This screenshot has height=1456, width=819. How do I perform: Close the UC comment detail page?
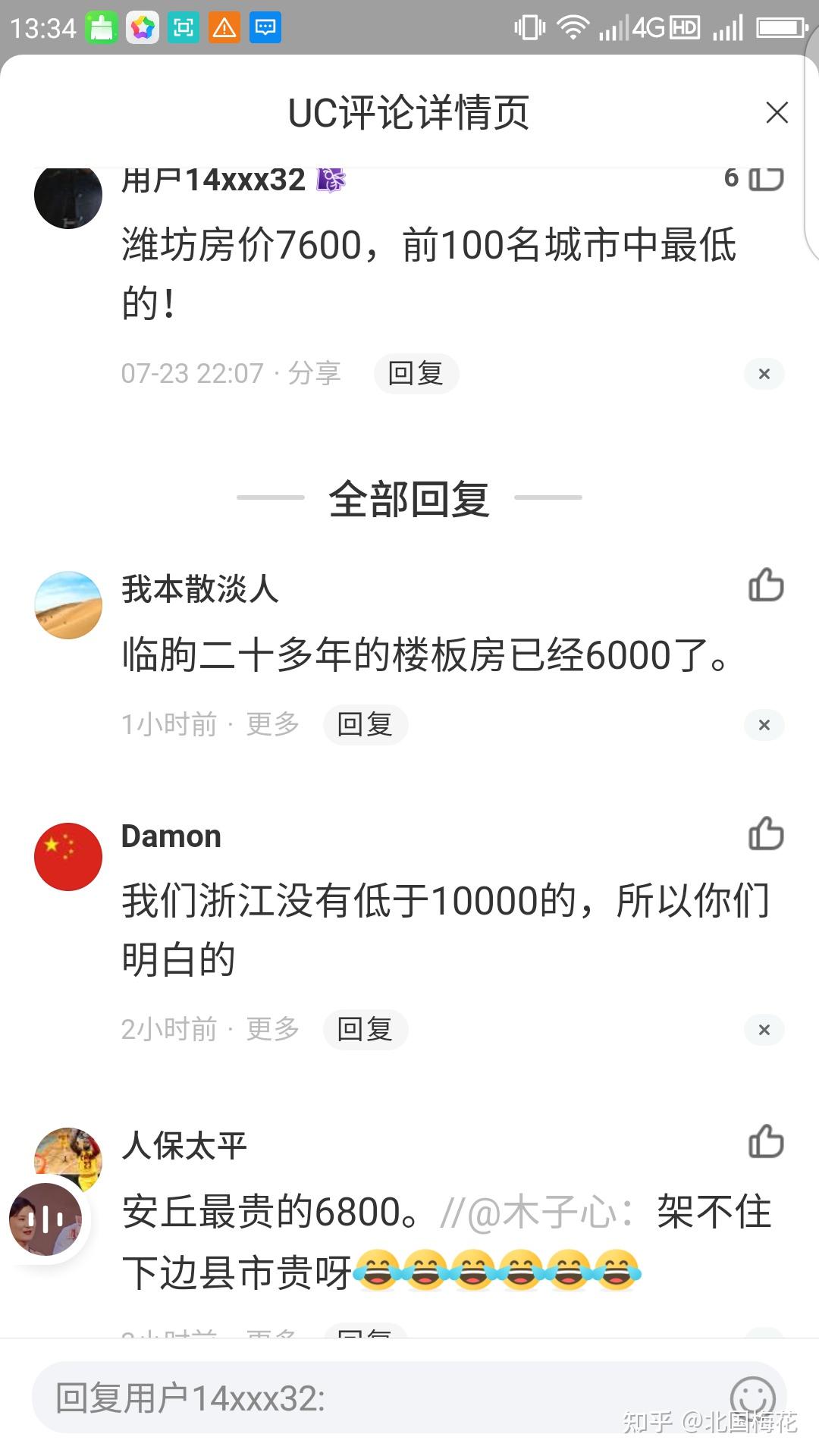[x=777, y=113]
